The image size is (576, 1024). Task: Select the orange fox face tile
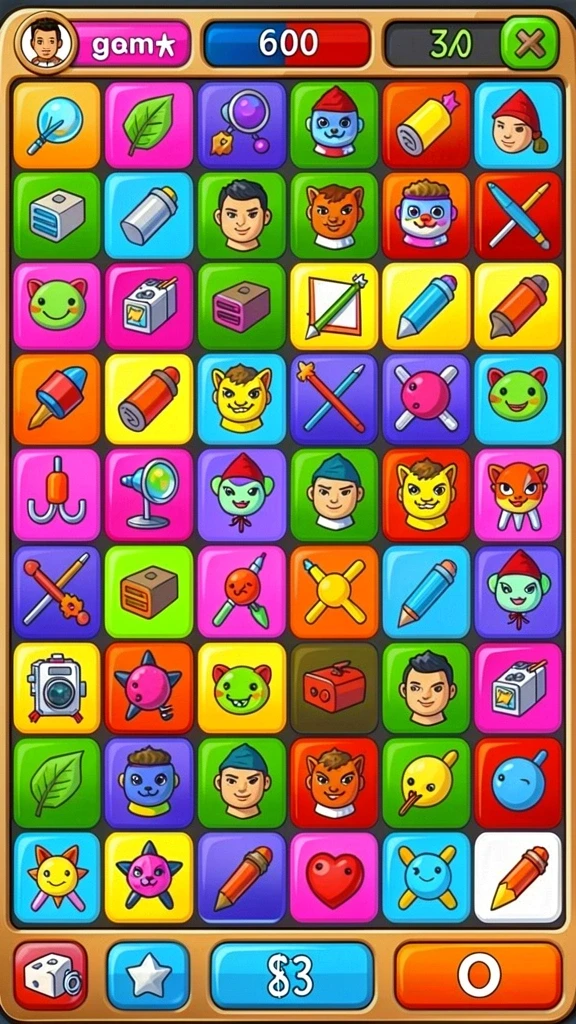click(519, 494)
